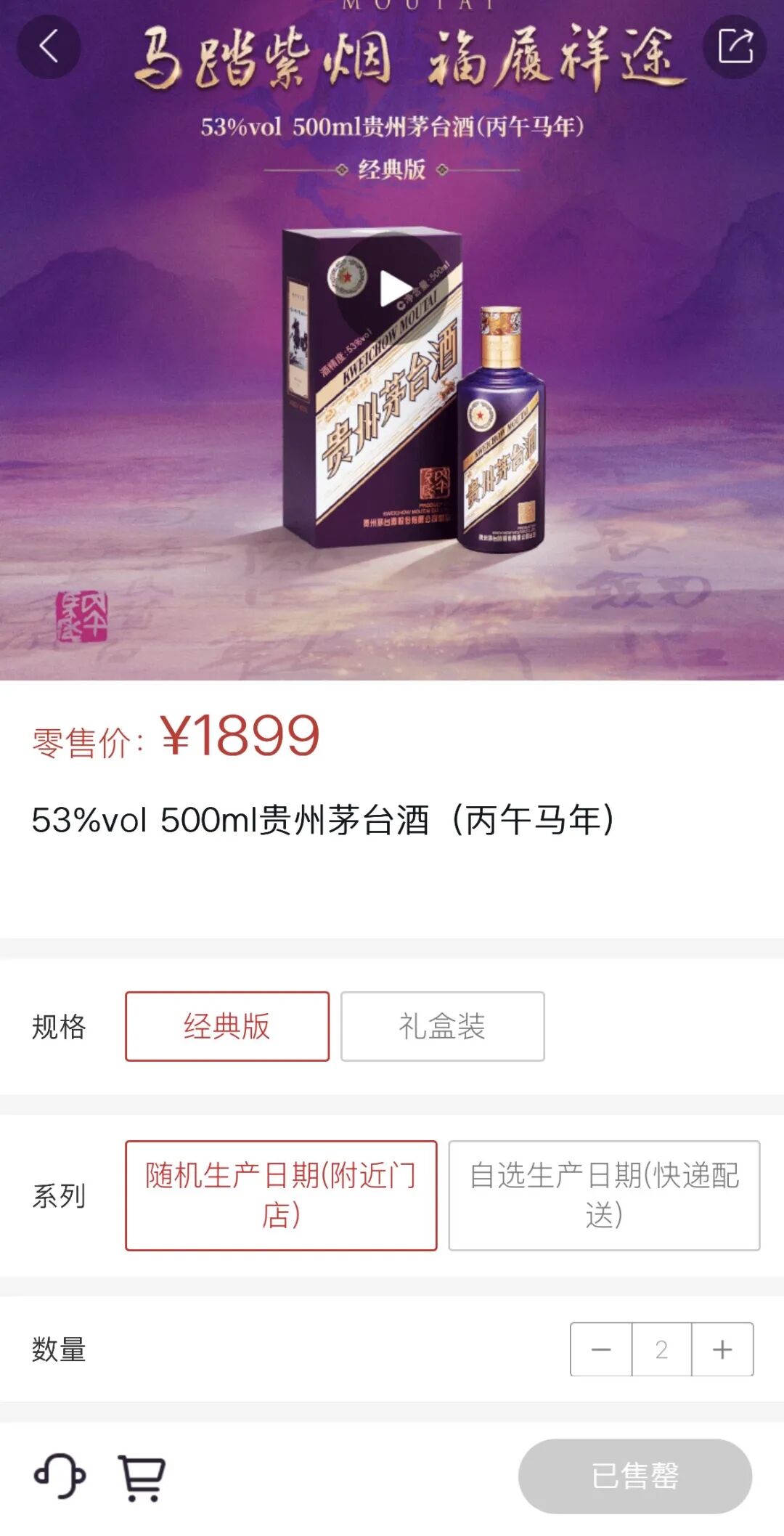Image resolution: width=784 pixels, height=1536 pixels.
Task: Choose the 礼盒装 specification
Action: pos(442,1026)
